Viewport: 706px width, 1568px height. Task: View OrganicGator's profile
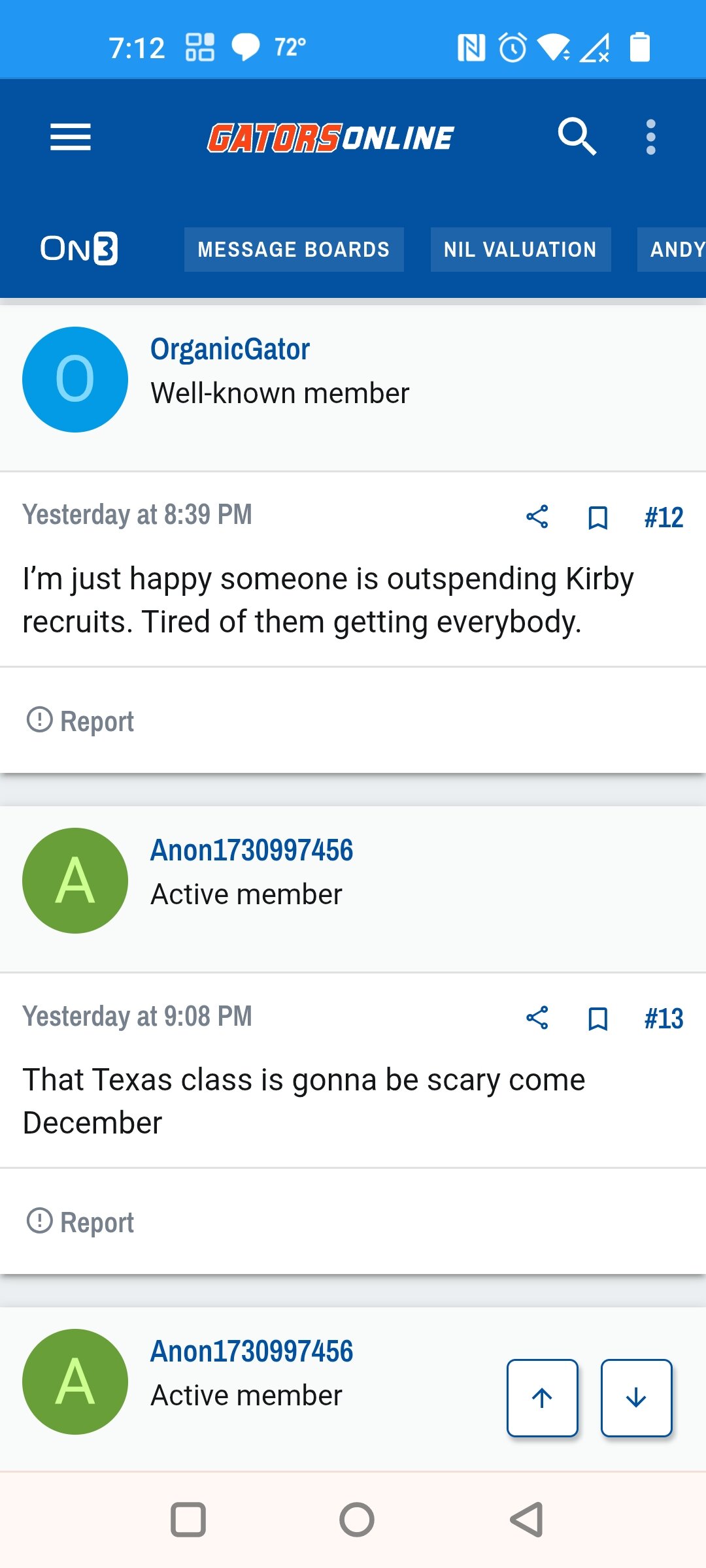pyautogui.click(x=230, y=349)
